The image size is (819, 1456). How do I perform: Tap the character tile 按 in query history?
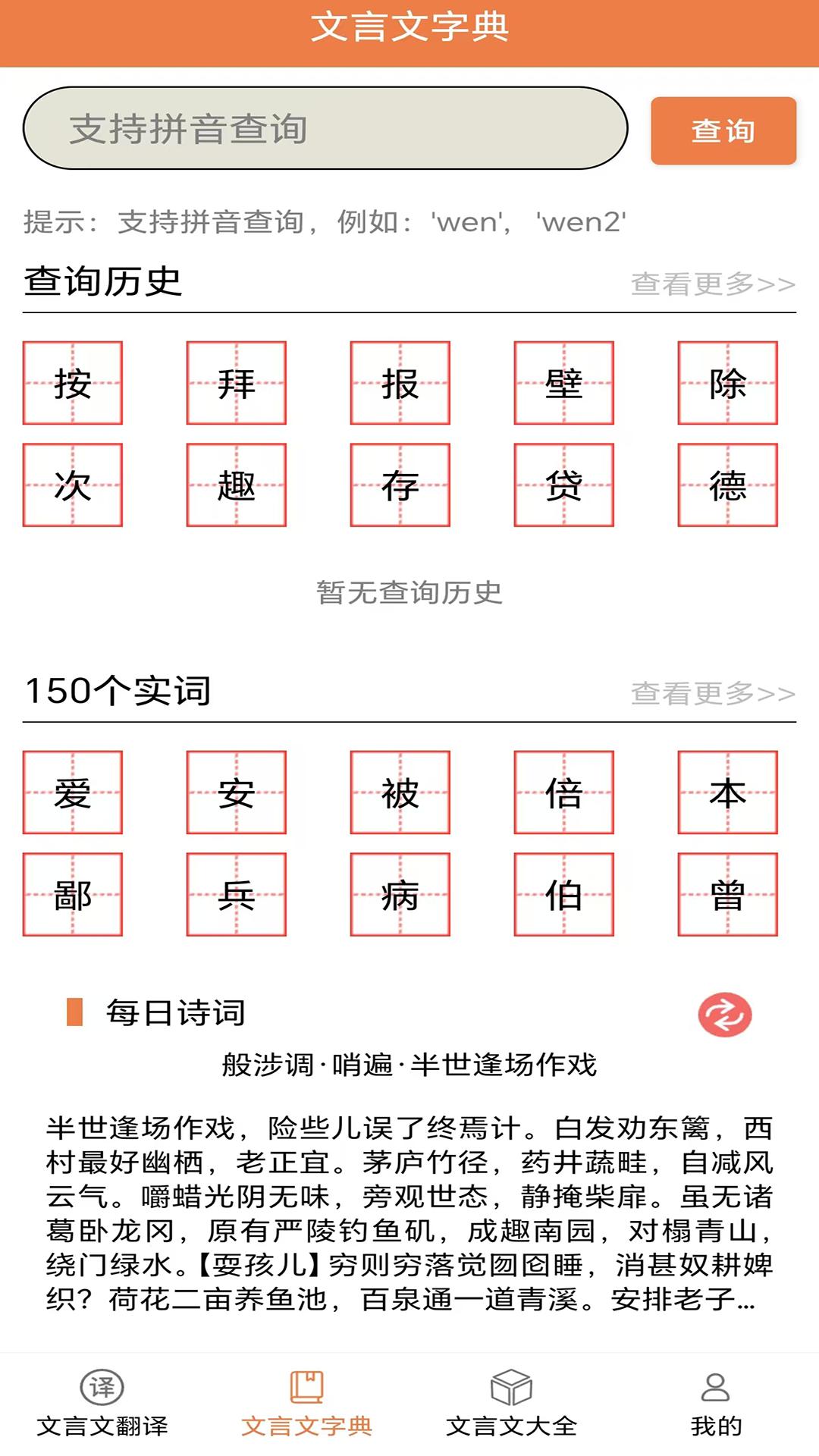click(74, 384)
